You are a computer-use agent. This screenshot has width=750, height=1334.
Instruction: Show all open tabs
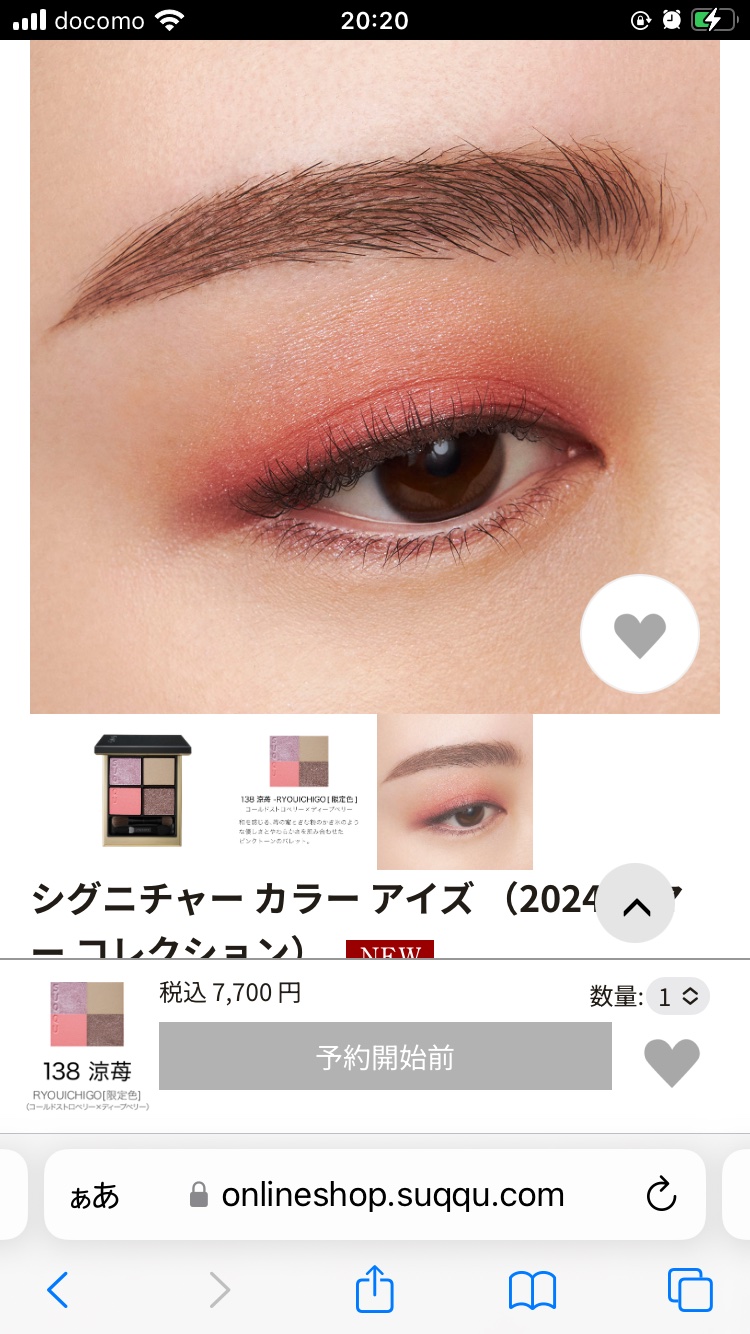click(690, 1290)
